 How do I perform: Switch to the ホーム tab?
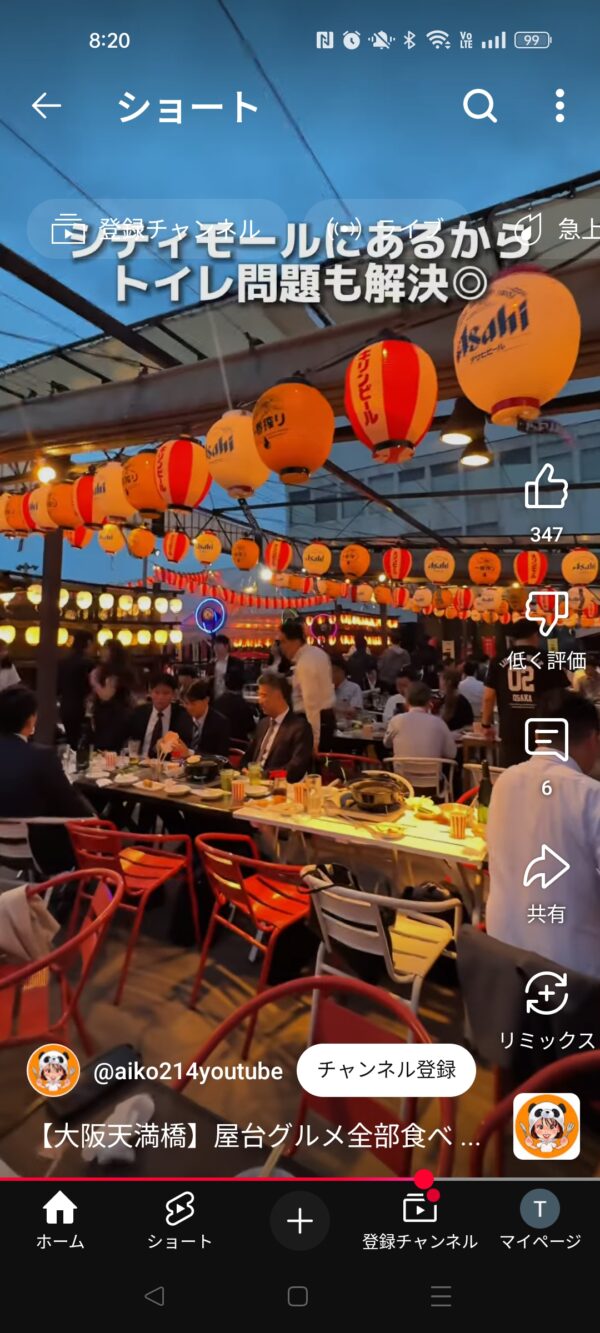click(60, 1221)
